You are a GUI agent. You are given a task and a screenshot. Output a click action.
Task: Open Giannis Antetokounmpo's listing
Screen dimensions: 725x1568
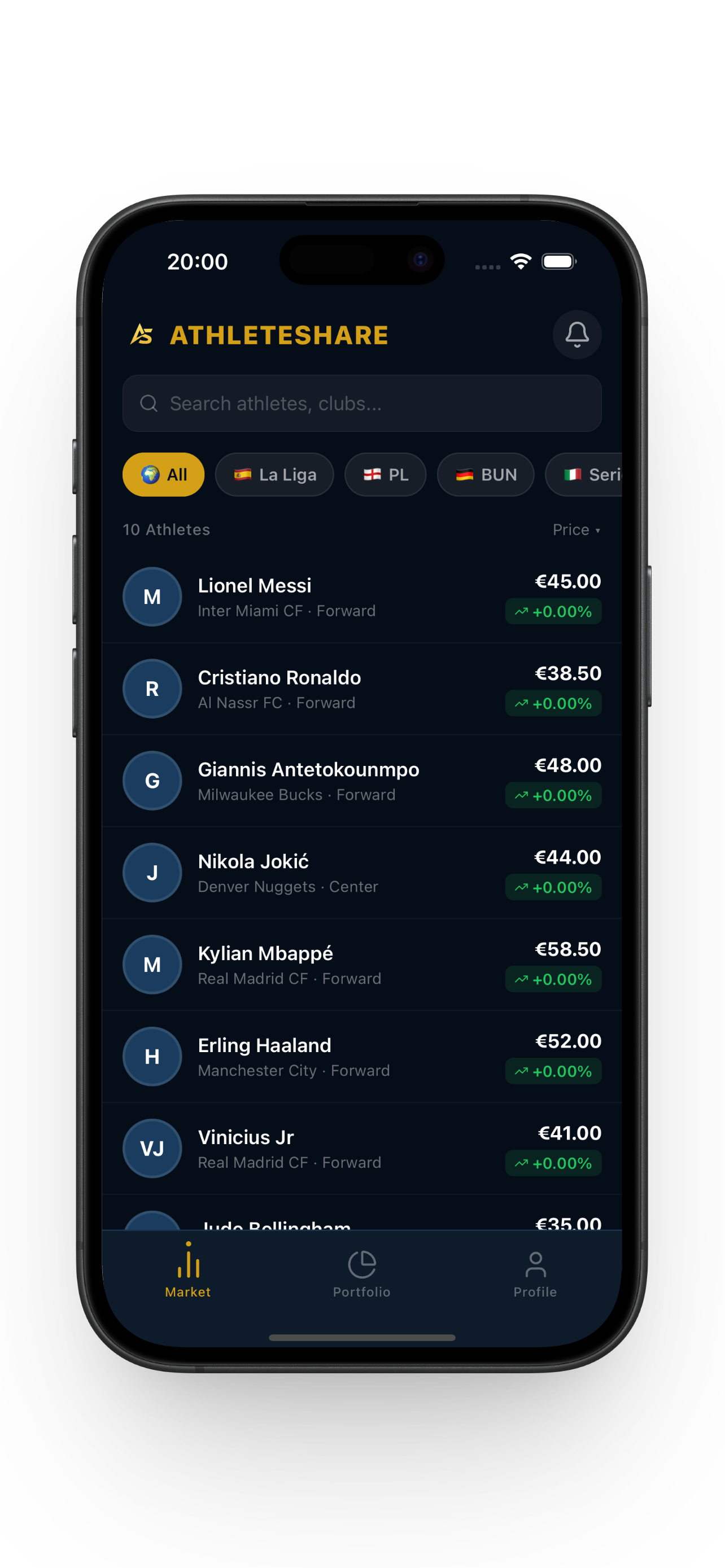pos(361,781)
